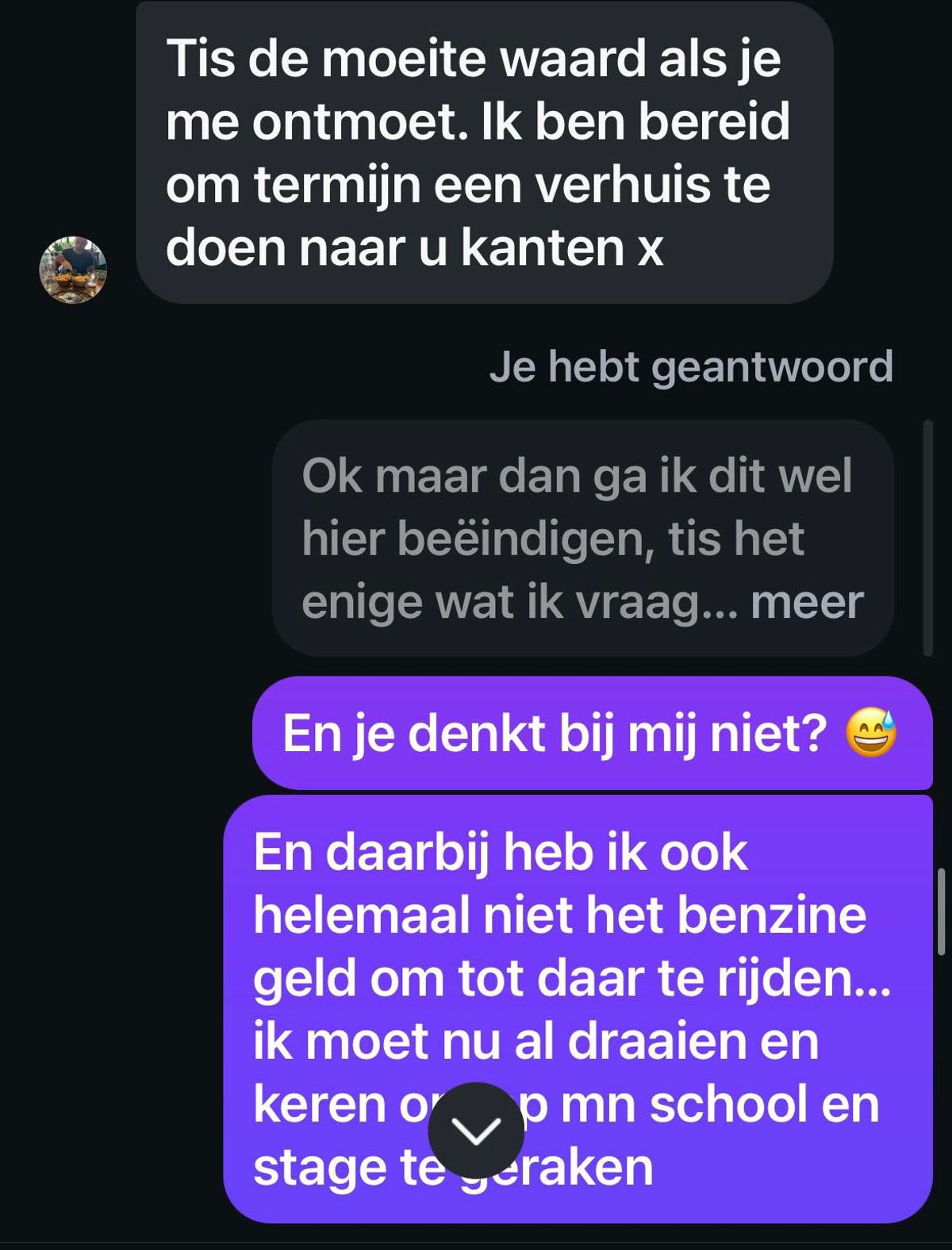This screenshot has height=1250, width=952.
Task: Open the quoted reply starting 'Ok maar dan'
Action: tap(582, 538)
